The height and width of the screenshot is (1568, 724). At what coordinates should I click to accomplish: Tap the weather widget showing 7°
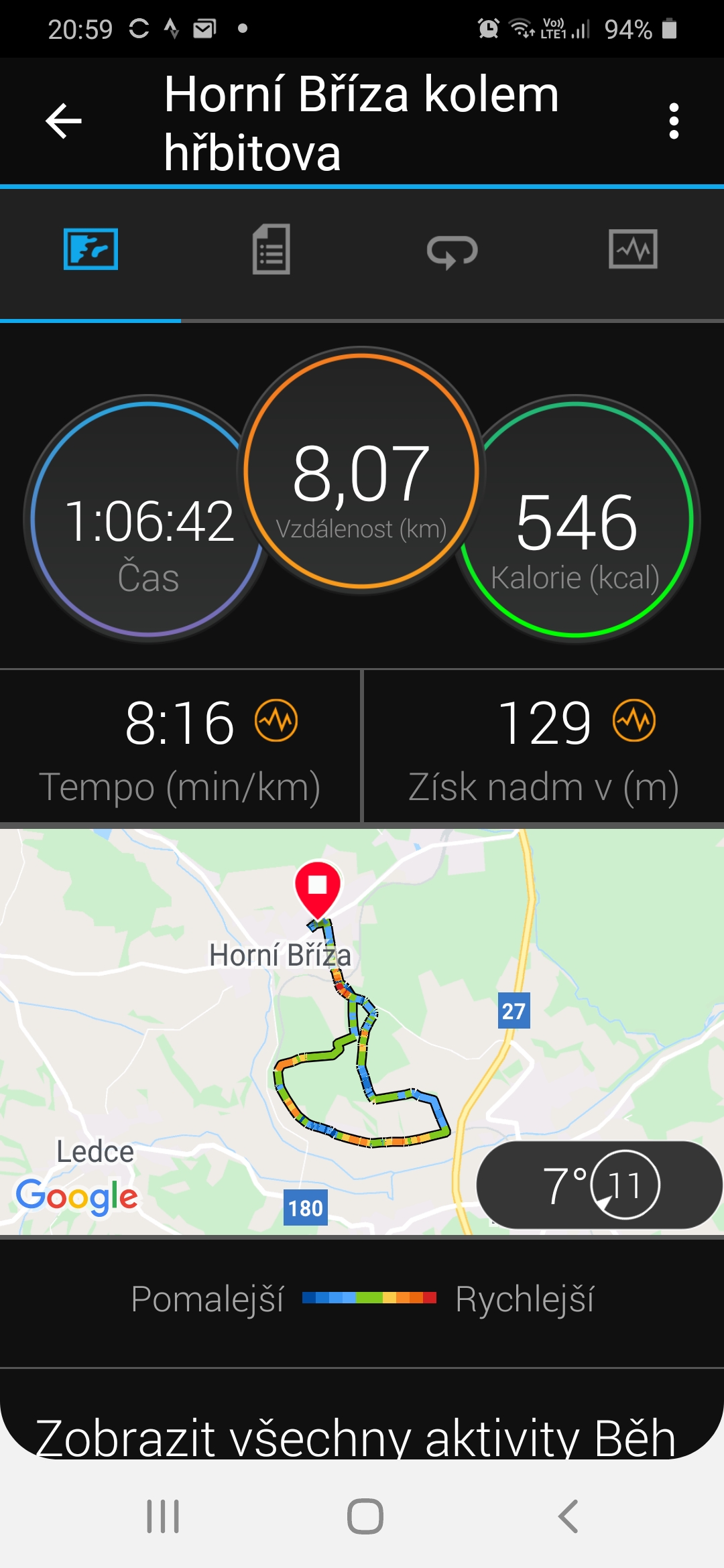[x=599, y=1185]
